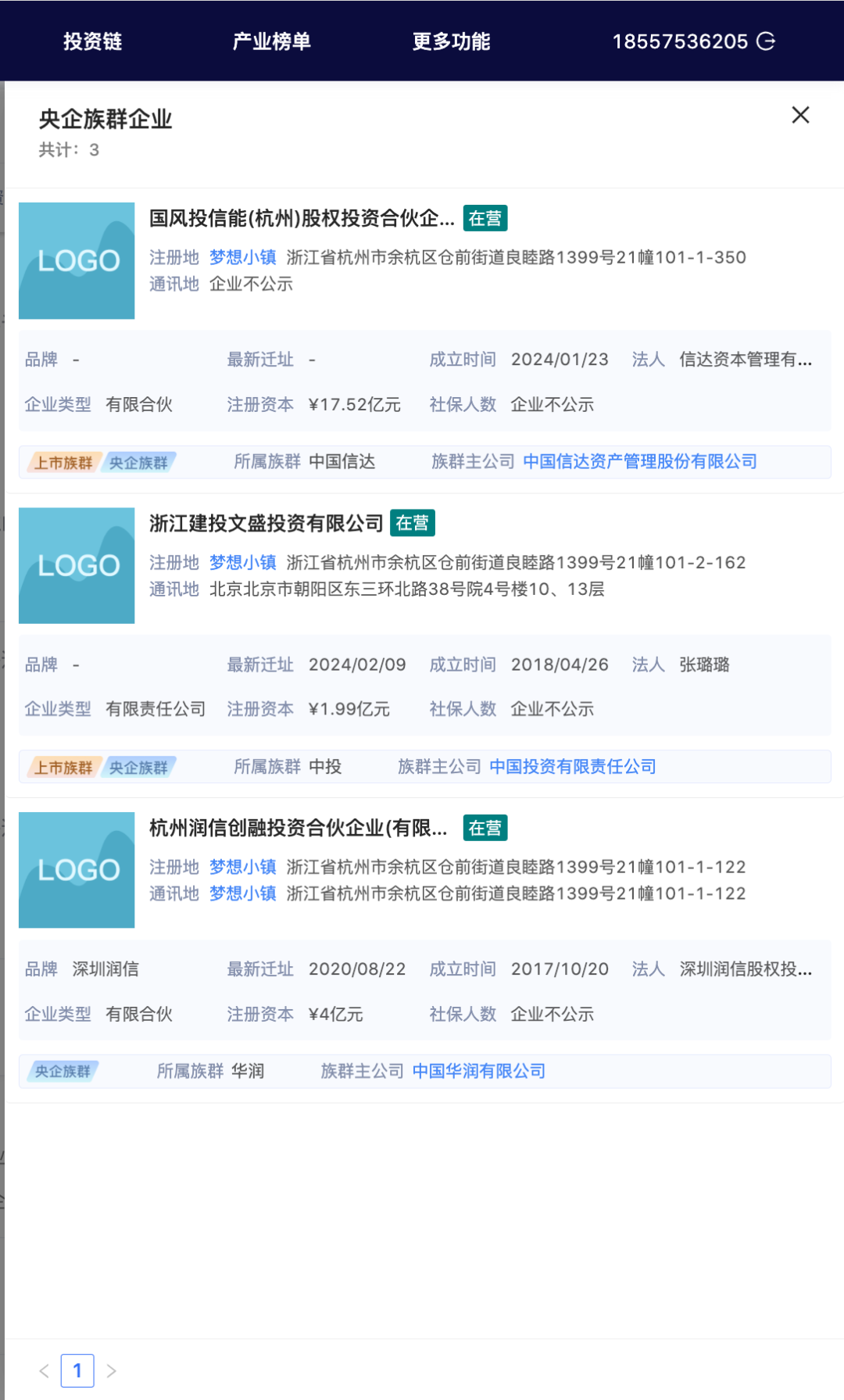
Task: Click the 央企族群 tag on 杭州润信
Action: (63, 1071)
